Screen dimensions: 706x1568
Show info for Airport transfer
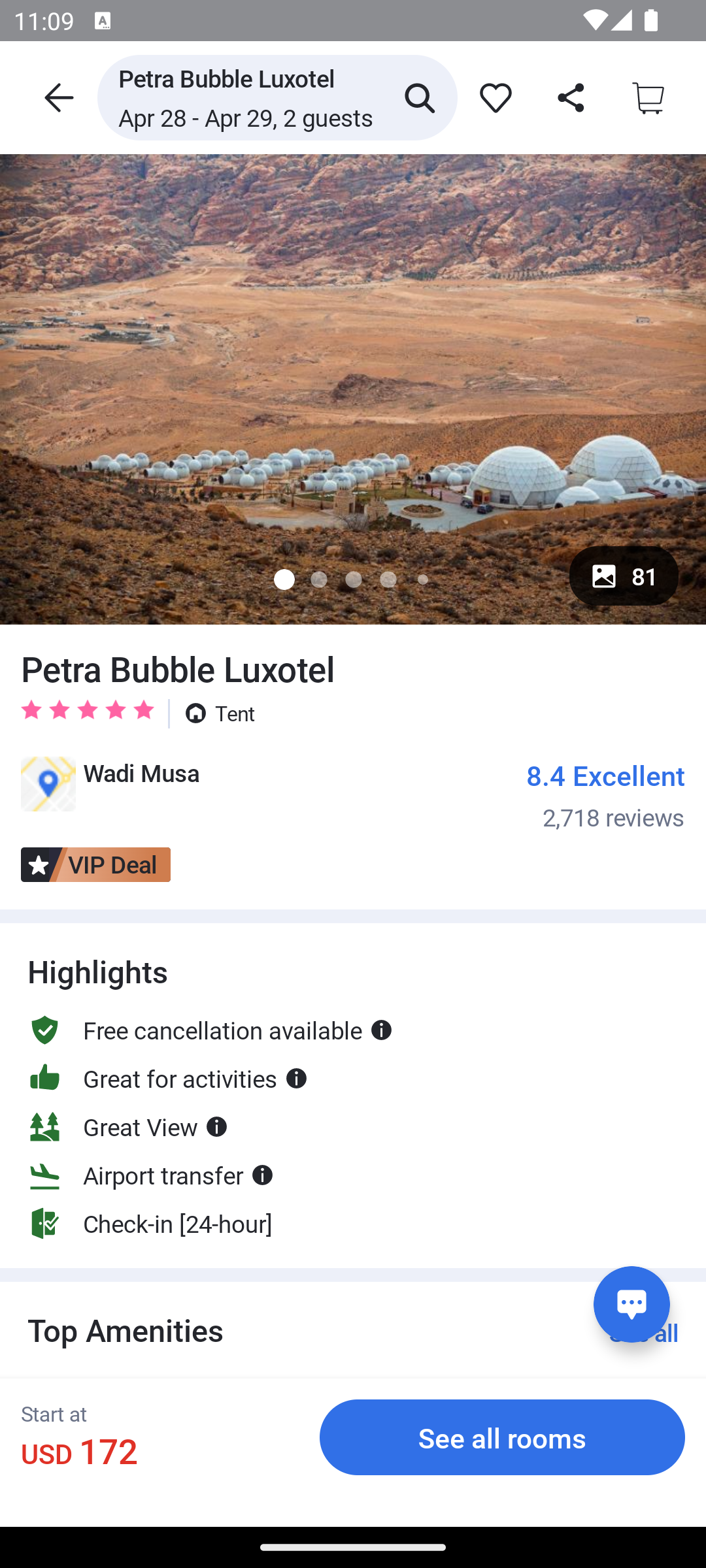262,1175
